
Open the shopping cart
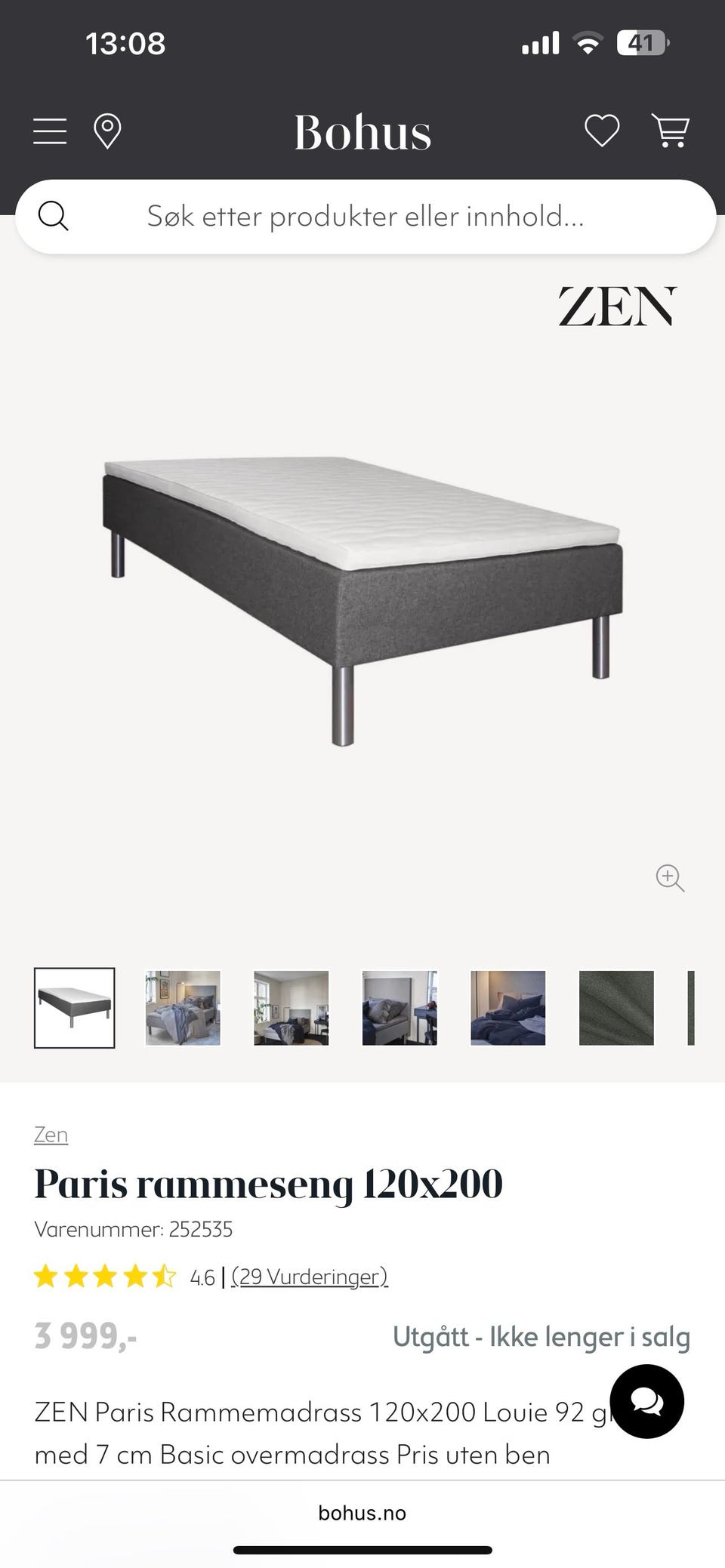click(670, 131)
